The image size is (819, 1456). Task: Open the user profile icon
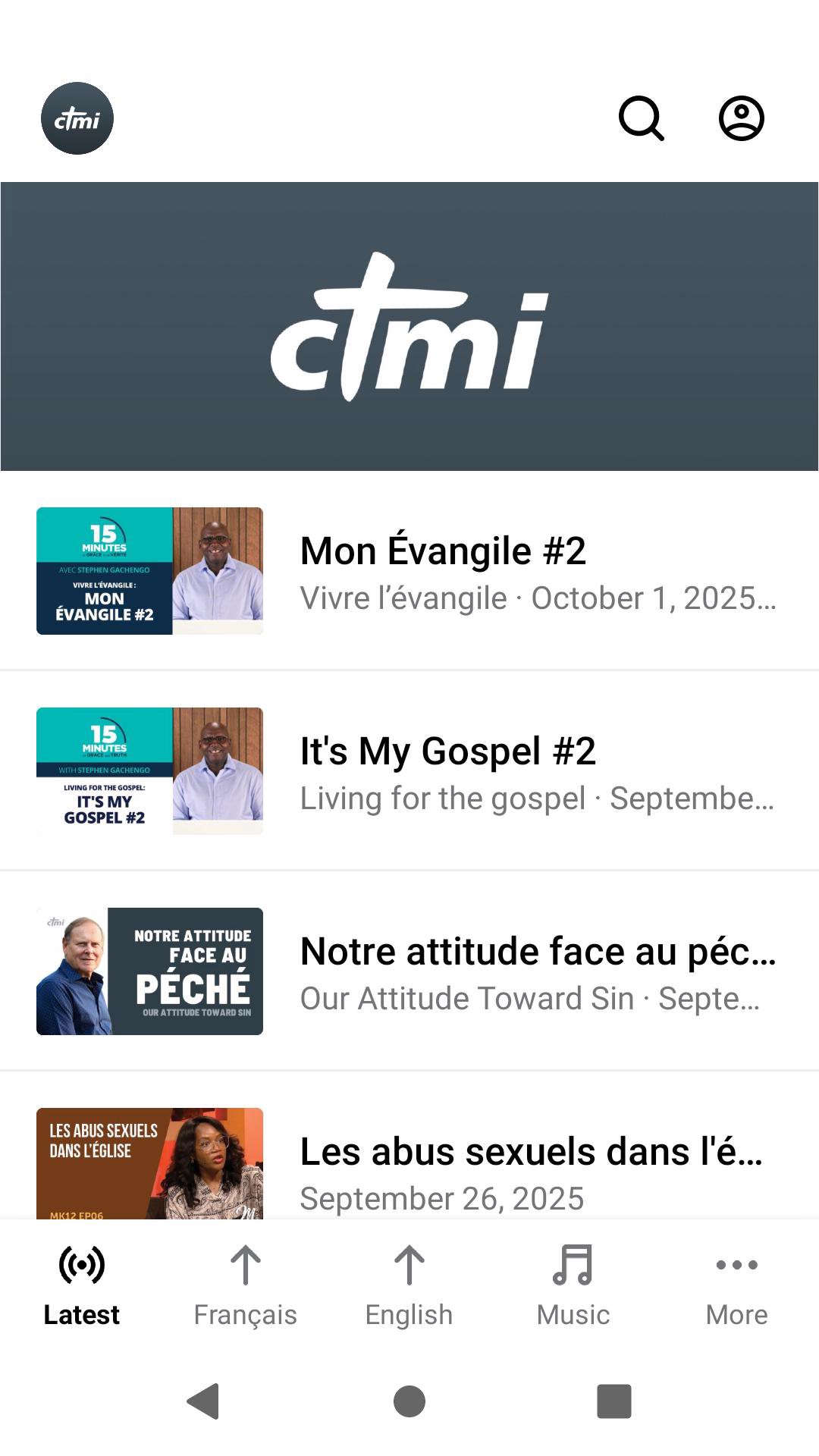741,118
